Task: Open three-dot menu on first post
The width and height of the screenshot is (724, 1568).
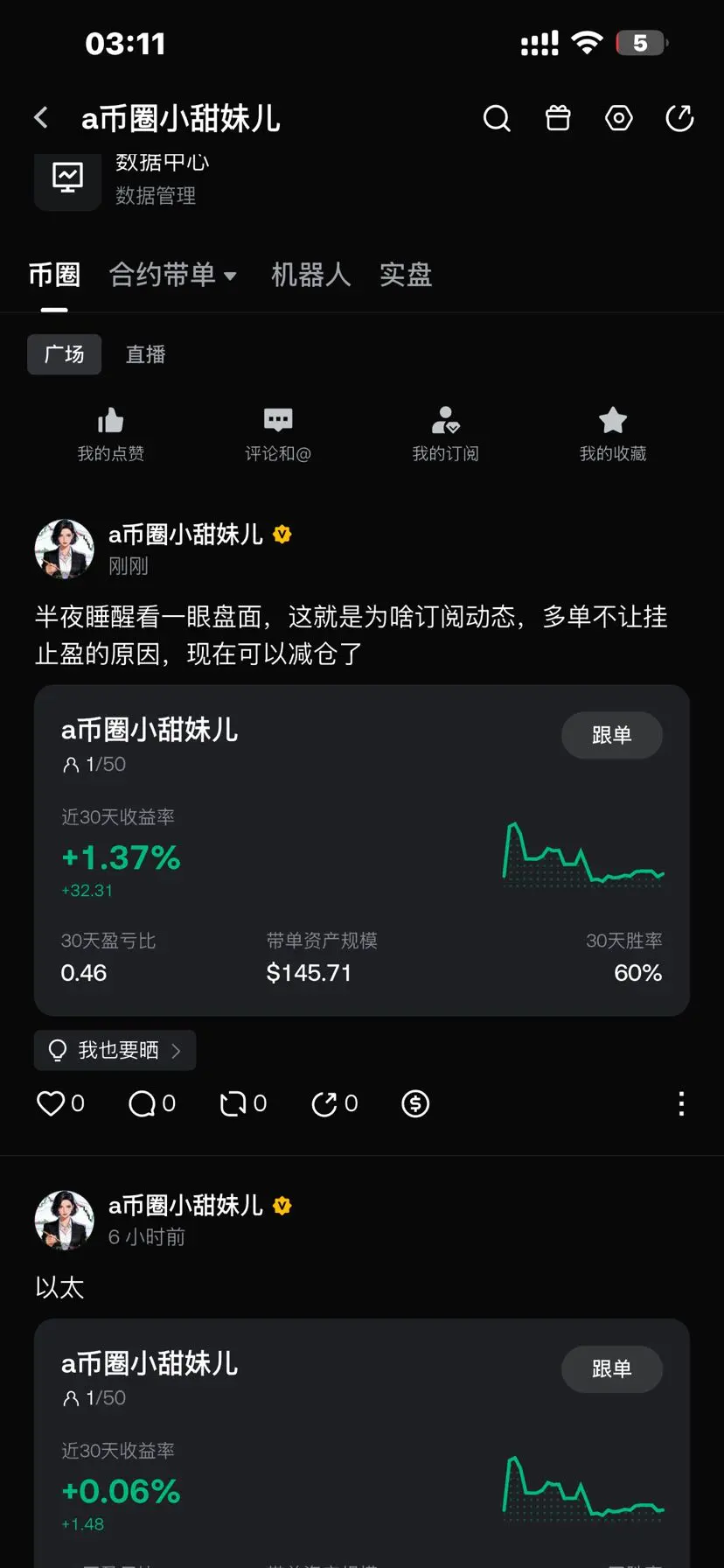Action: tap(681, 1103)
